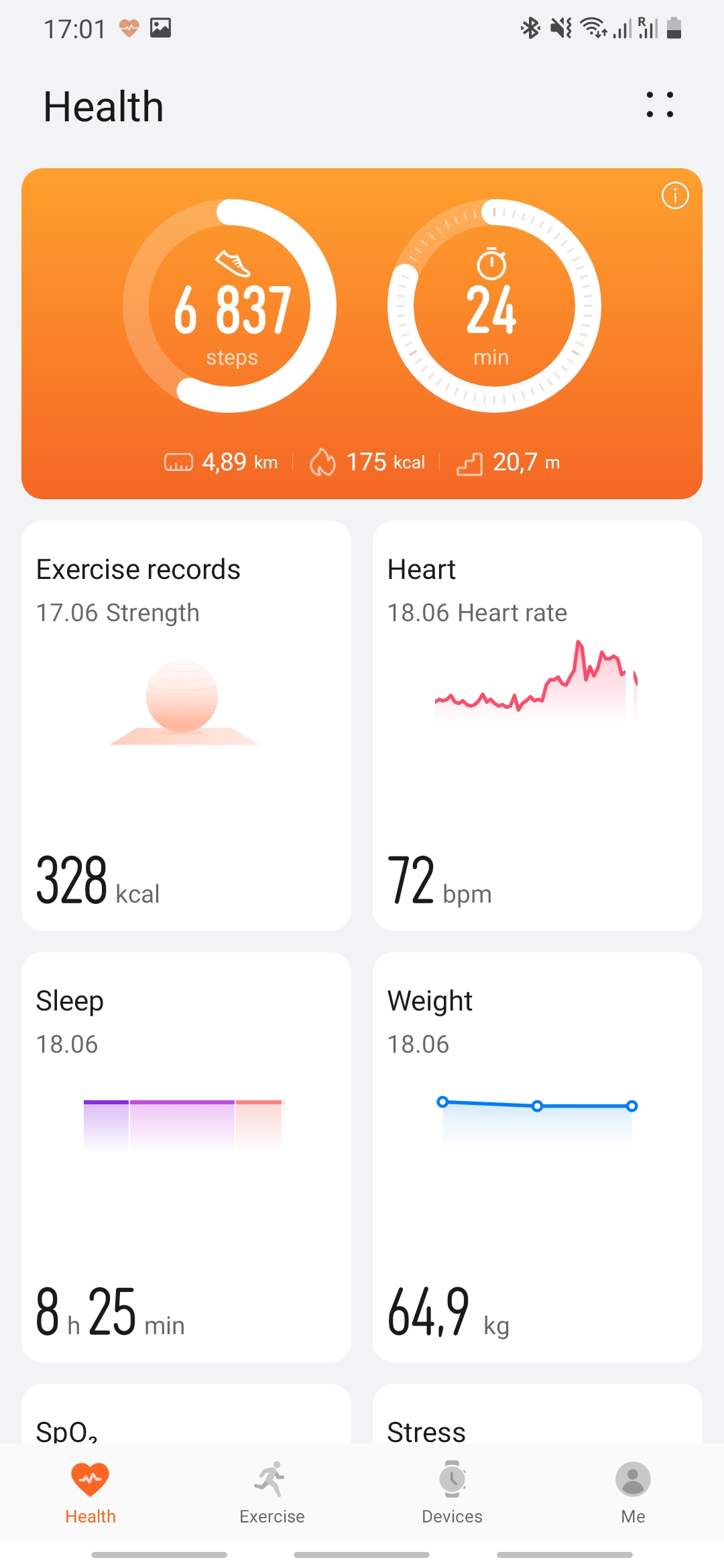Open the four-dot more options menu

point(660,105)
